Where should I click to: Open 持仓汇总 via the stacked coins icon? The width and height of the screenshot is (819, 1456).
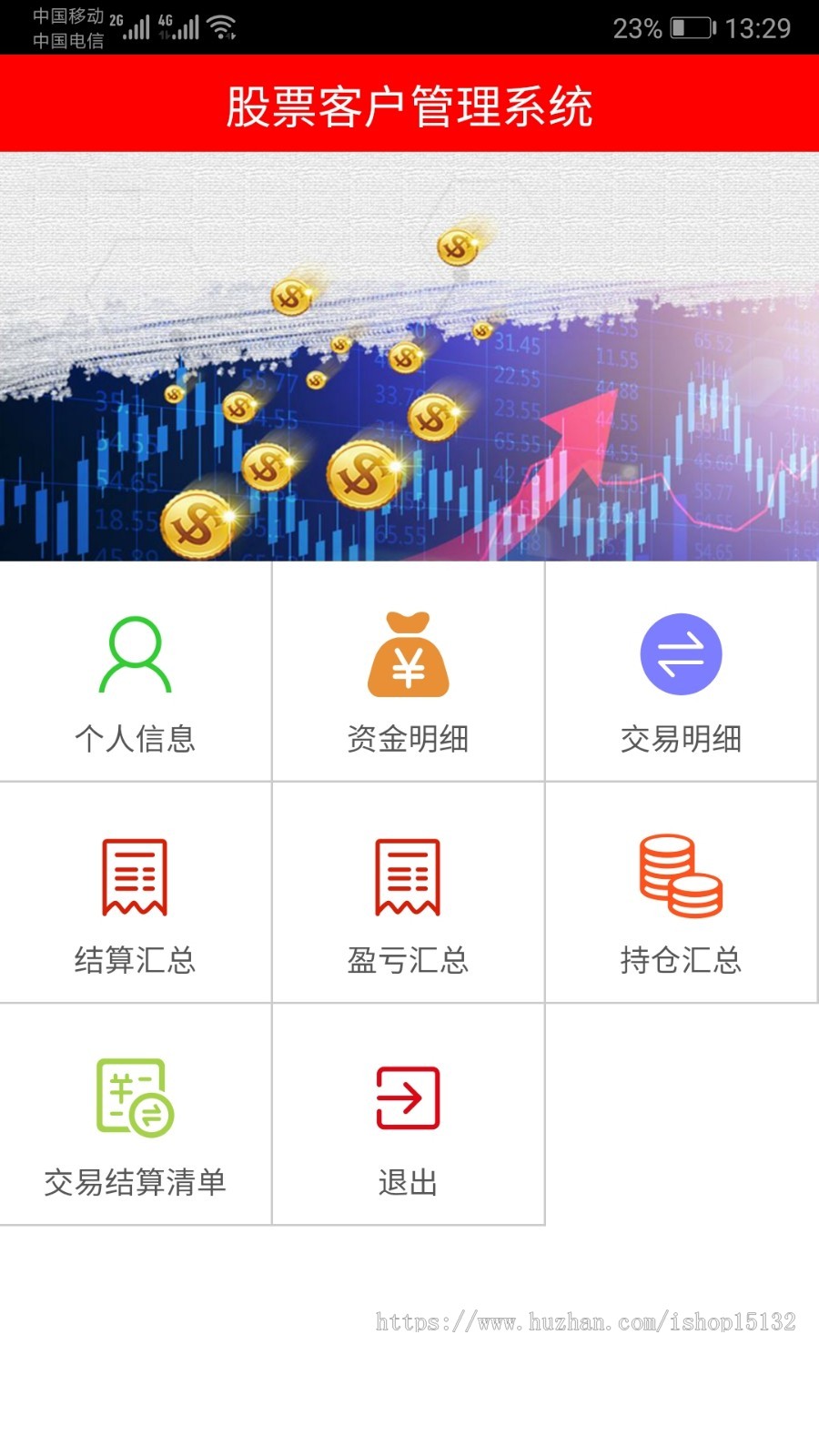[x=681, y=875]
